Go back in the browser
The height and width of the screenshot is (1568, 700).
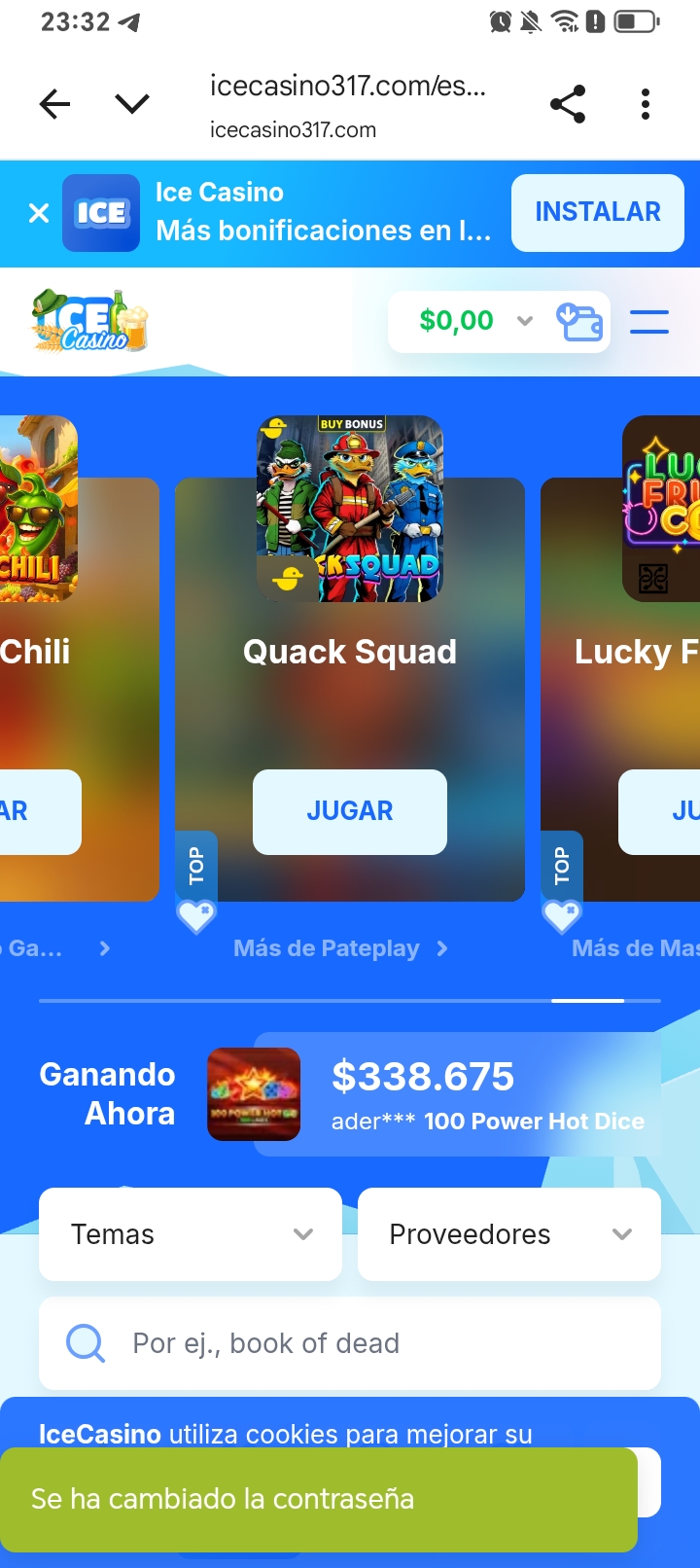click(x=55, y=104)
